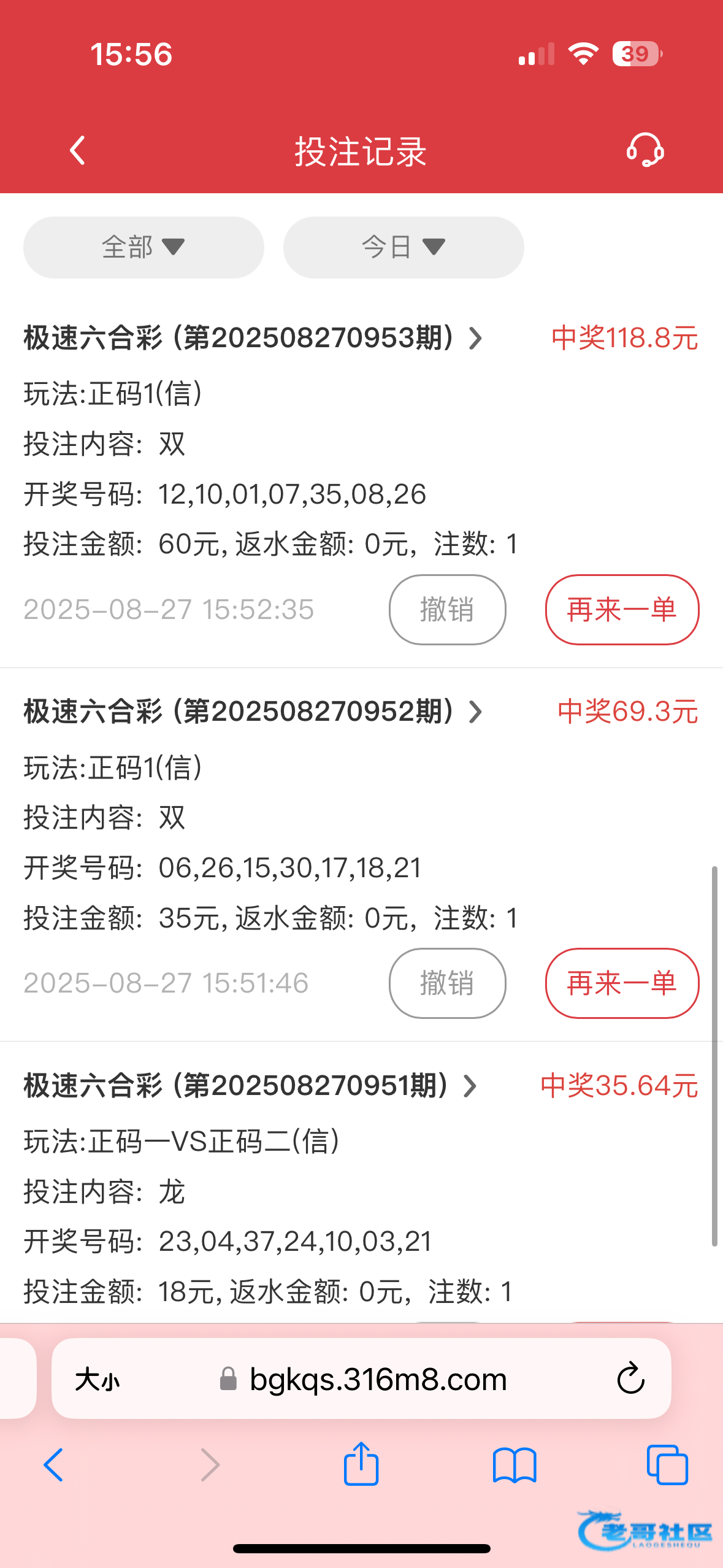Open the 今日 date filter dropdown
Screen dimensions: 723x1568
pyautogui.click(x=404, y=247)
